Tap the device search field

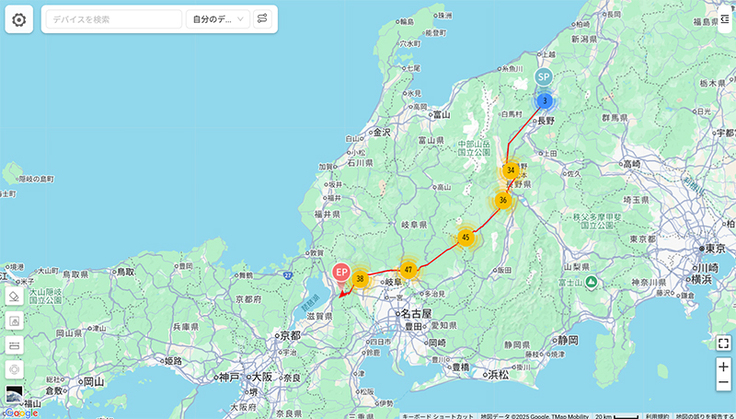[x=112, y=19]
